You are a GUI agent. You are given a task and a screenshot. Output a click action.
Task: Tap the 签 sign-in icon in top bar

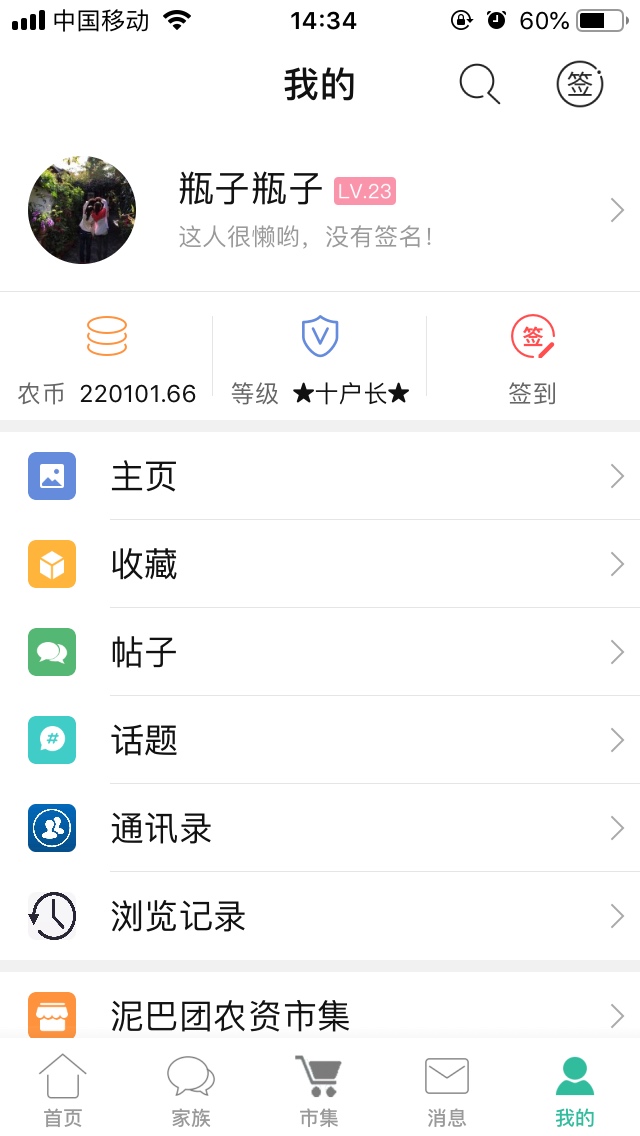coord(580,85)
